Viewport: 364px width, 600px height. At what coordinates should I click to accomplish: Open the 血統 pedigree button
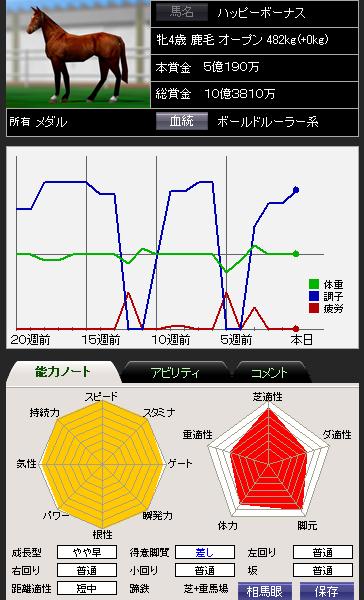182,121
